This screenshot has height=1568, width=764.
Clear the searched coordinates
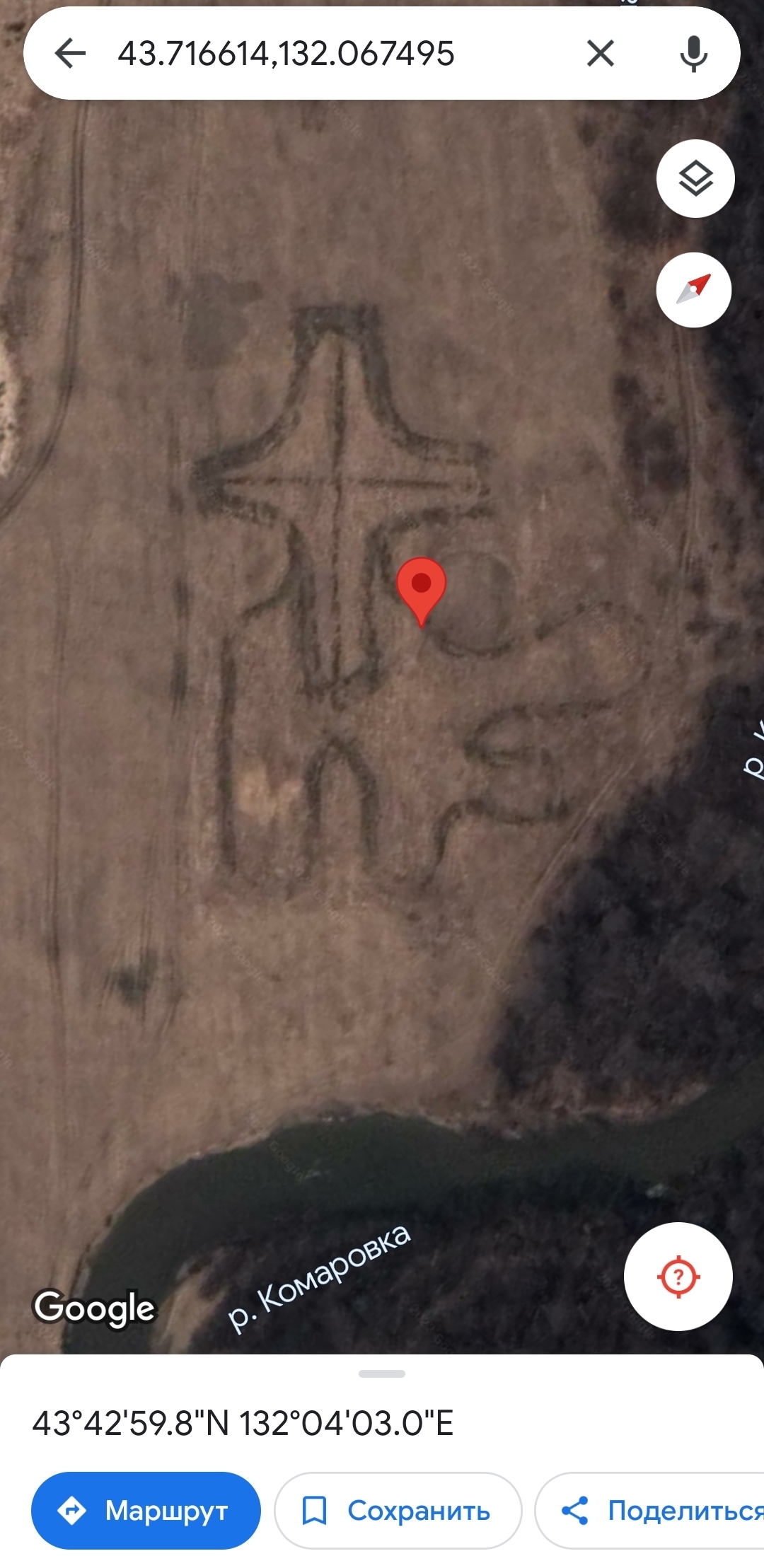[601, 53]
